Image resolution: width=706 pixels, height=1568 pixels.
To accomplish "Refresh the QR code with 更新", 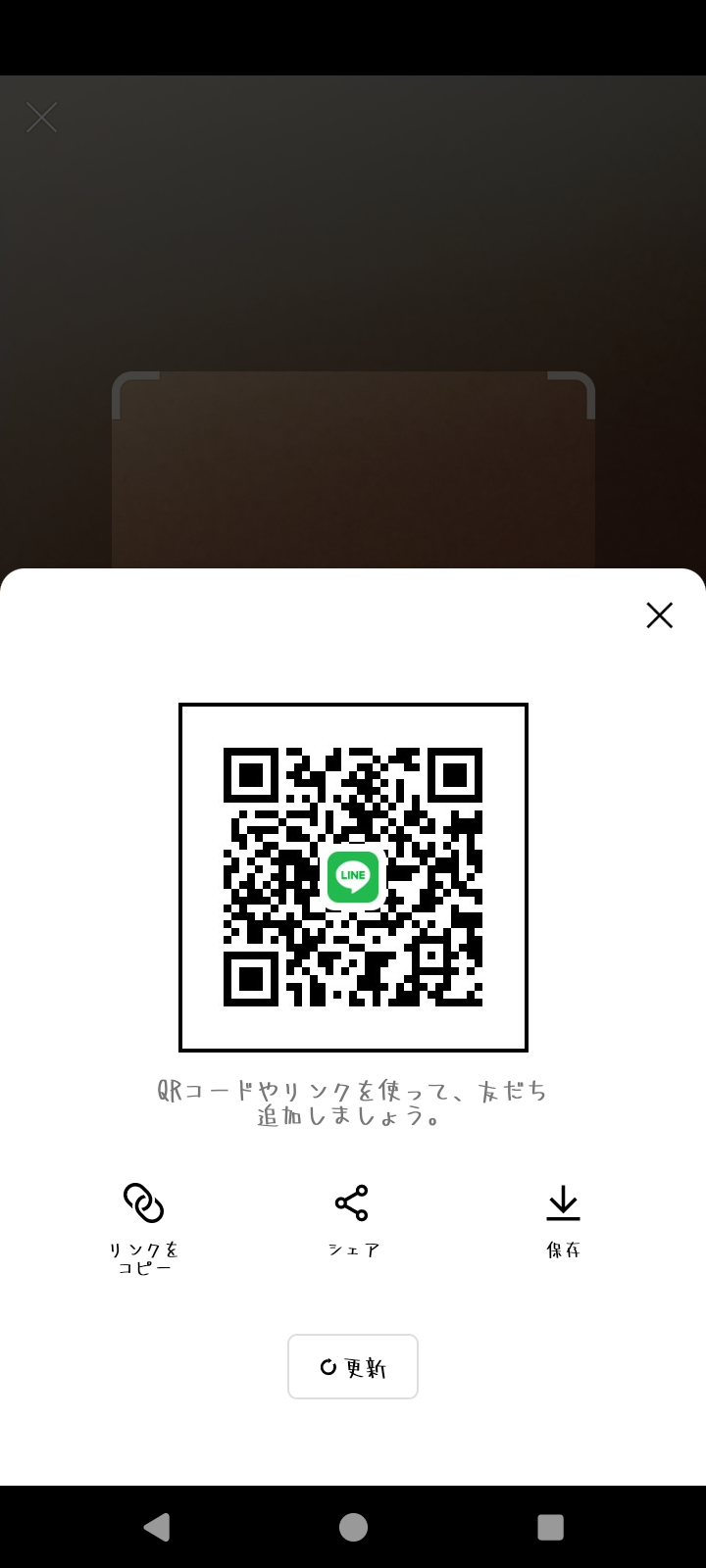I will [353, 1366].
